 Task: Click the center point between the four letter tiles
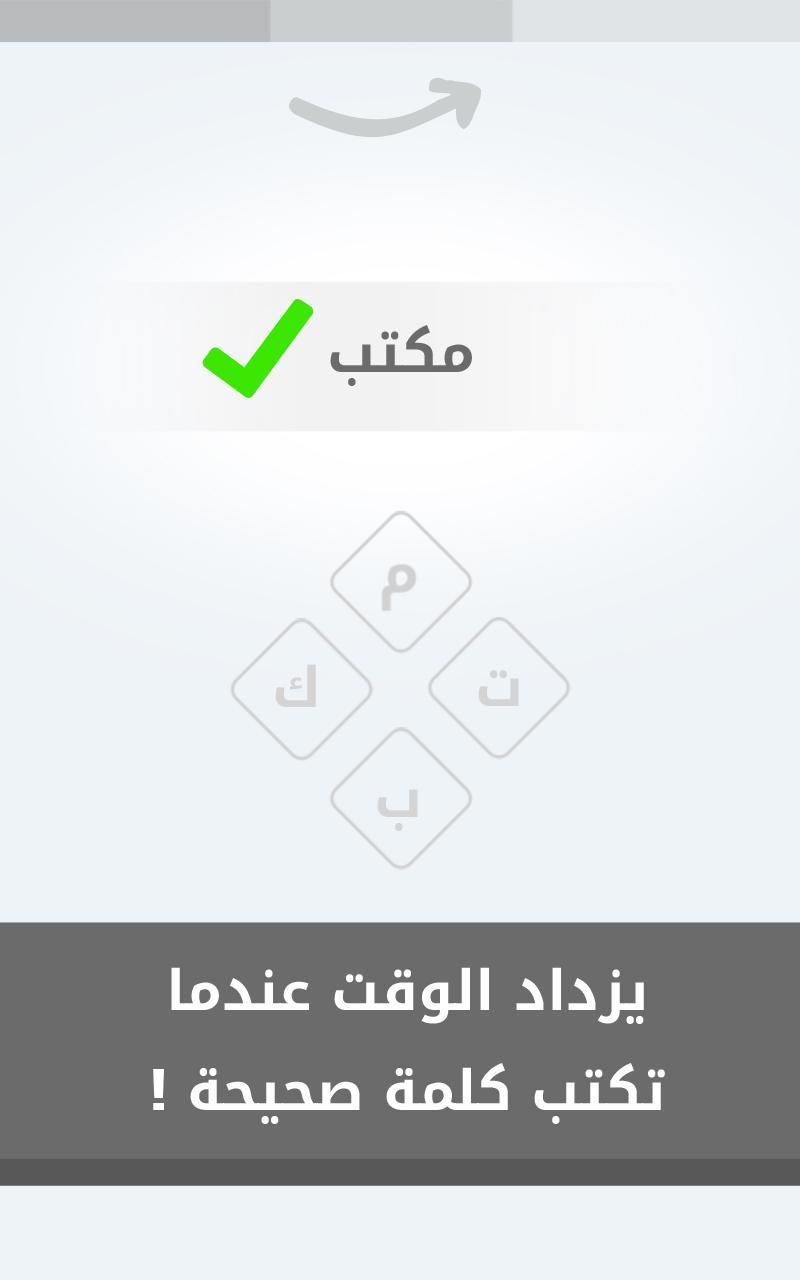pos(400,690)
